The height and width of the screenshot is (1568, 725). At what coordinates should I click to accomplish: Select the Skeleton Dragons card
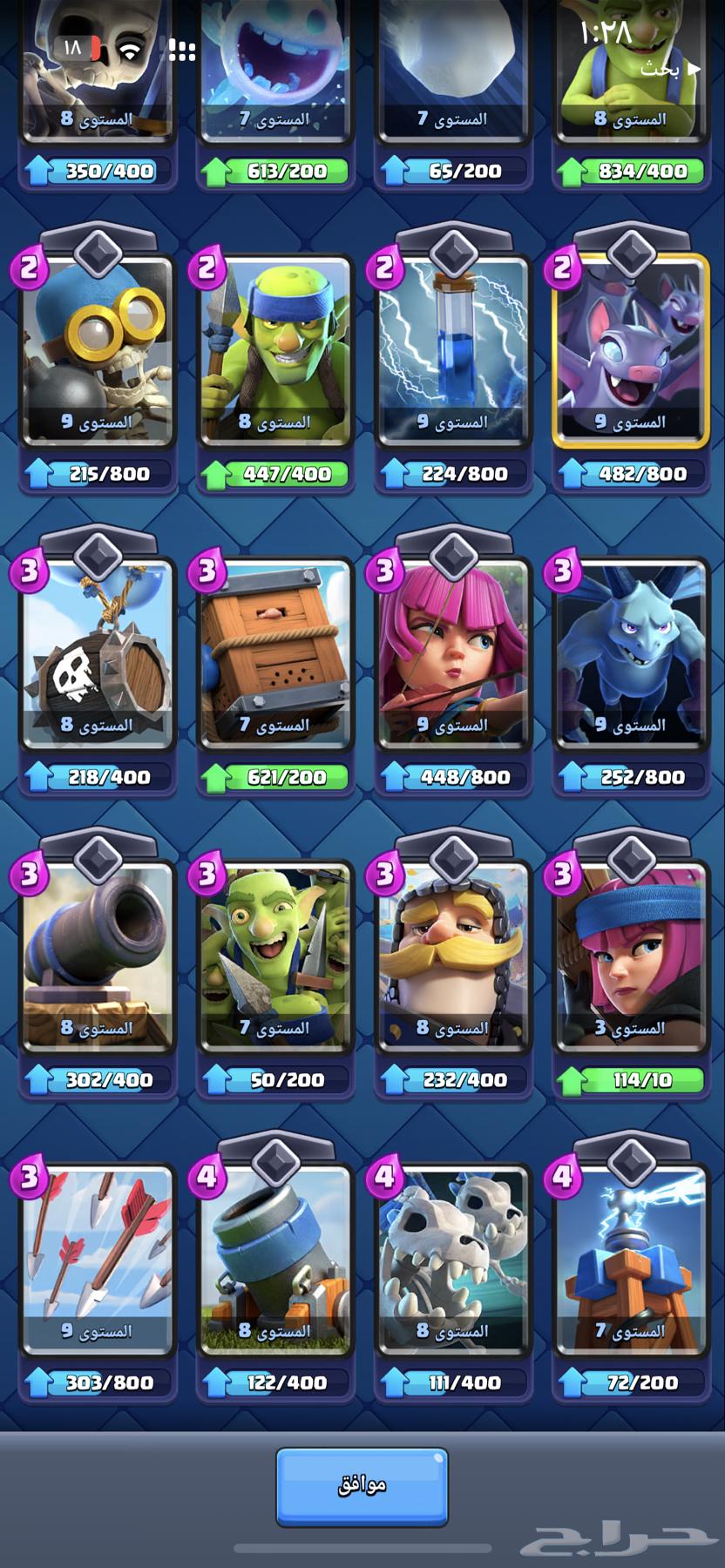pyautogui.click(x=453, y=1259)
